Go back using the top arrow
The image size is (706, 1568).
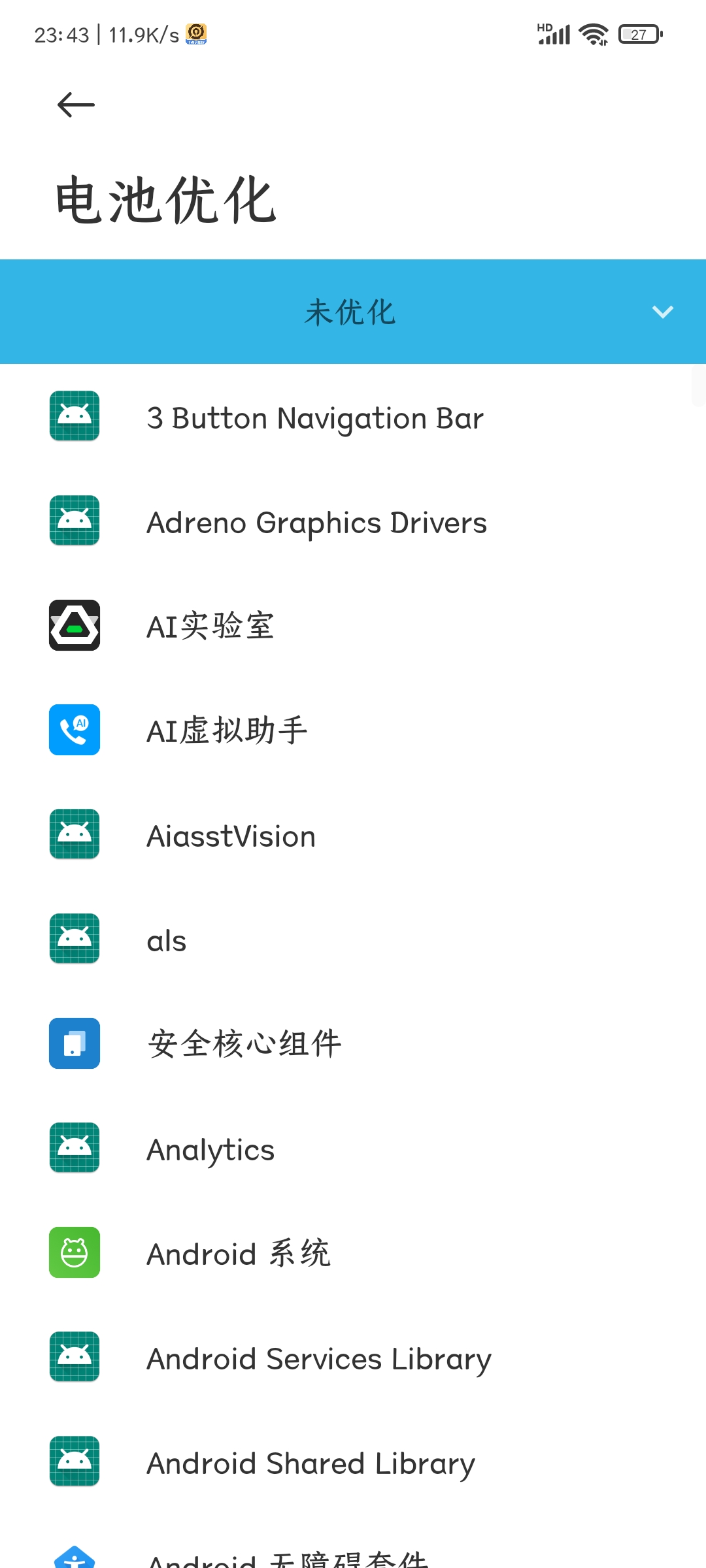pos(76,105)
